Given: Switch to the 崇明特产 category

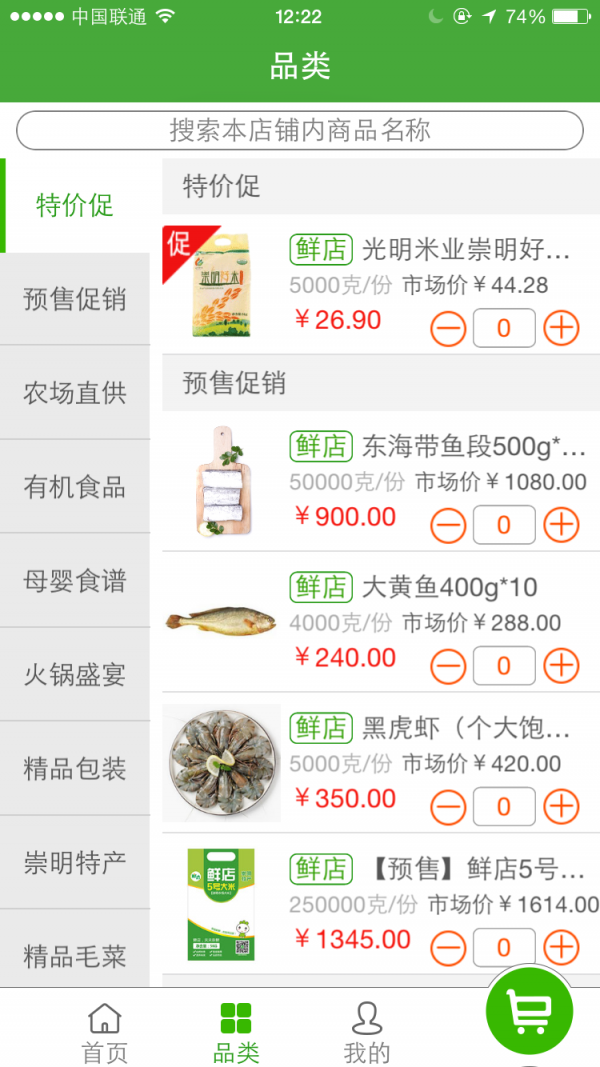Looking at the screenshot, I should point(75,863).
